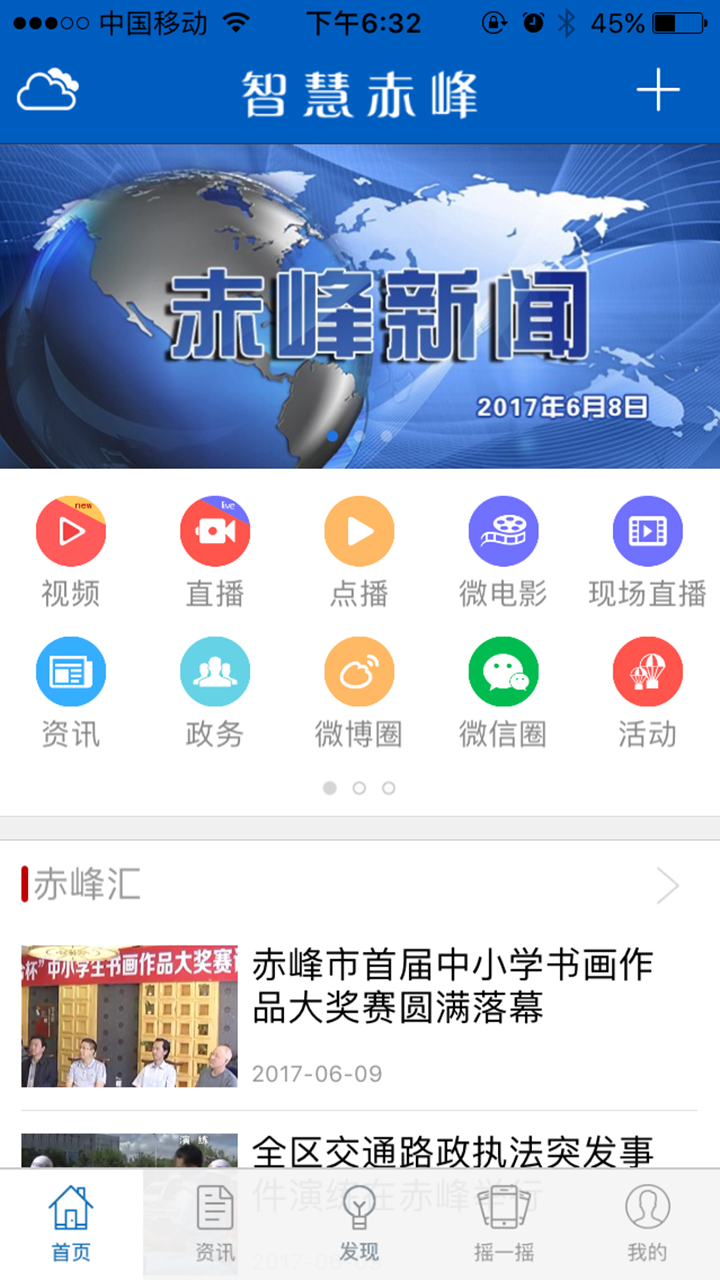Tap the 赤峰新闻 banner
Screen dimensions: 720x1280
tap(360, 300)
